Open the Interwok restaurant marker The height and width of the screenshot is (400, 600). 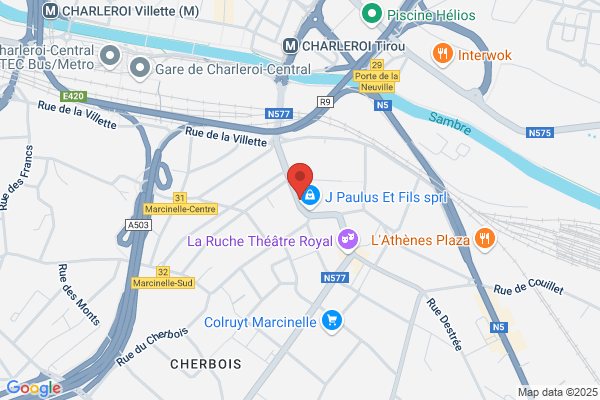(443, 54)
